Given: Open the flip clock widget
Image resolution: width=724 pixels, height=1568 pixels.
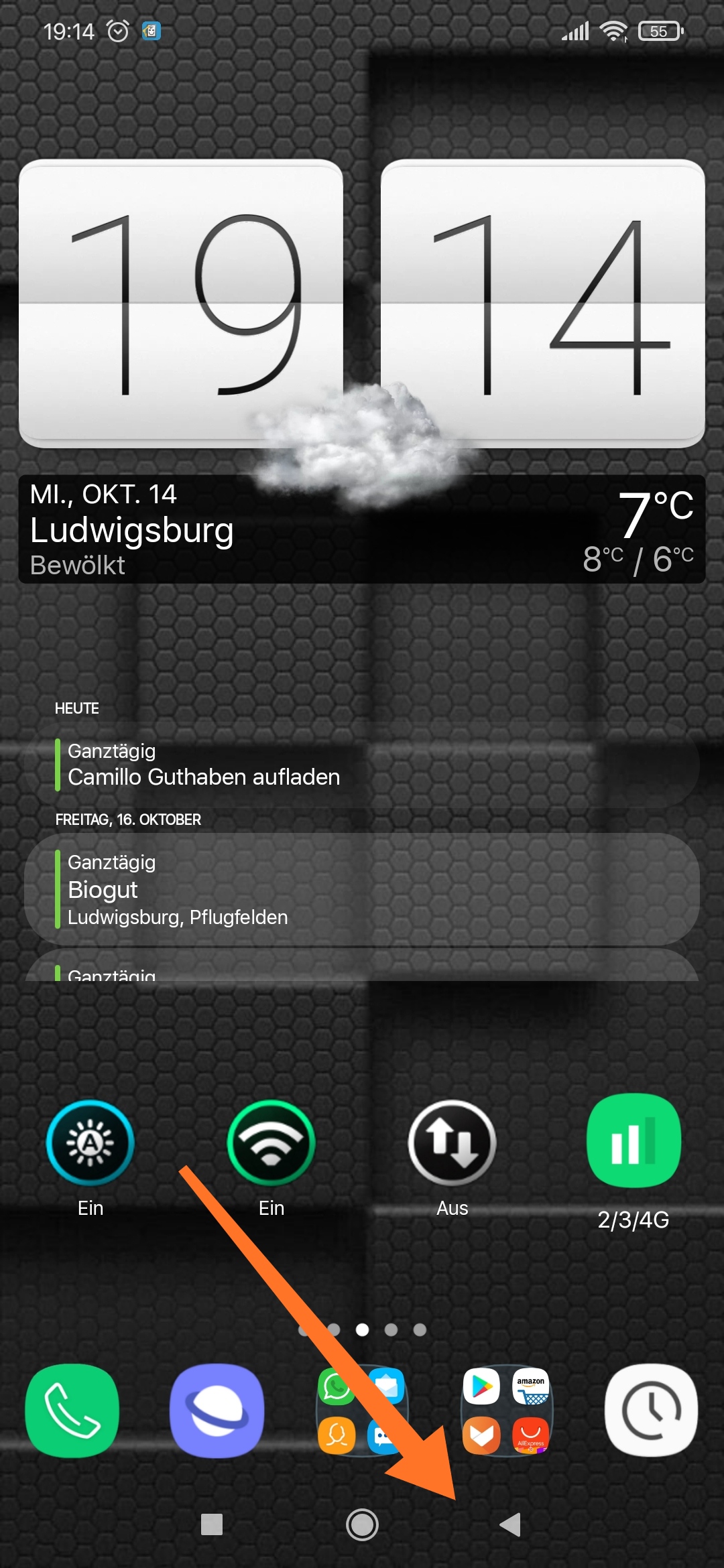Looking at the screenshot, I should point(362,303).
